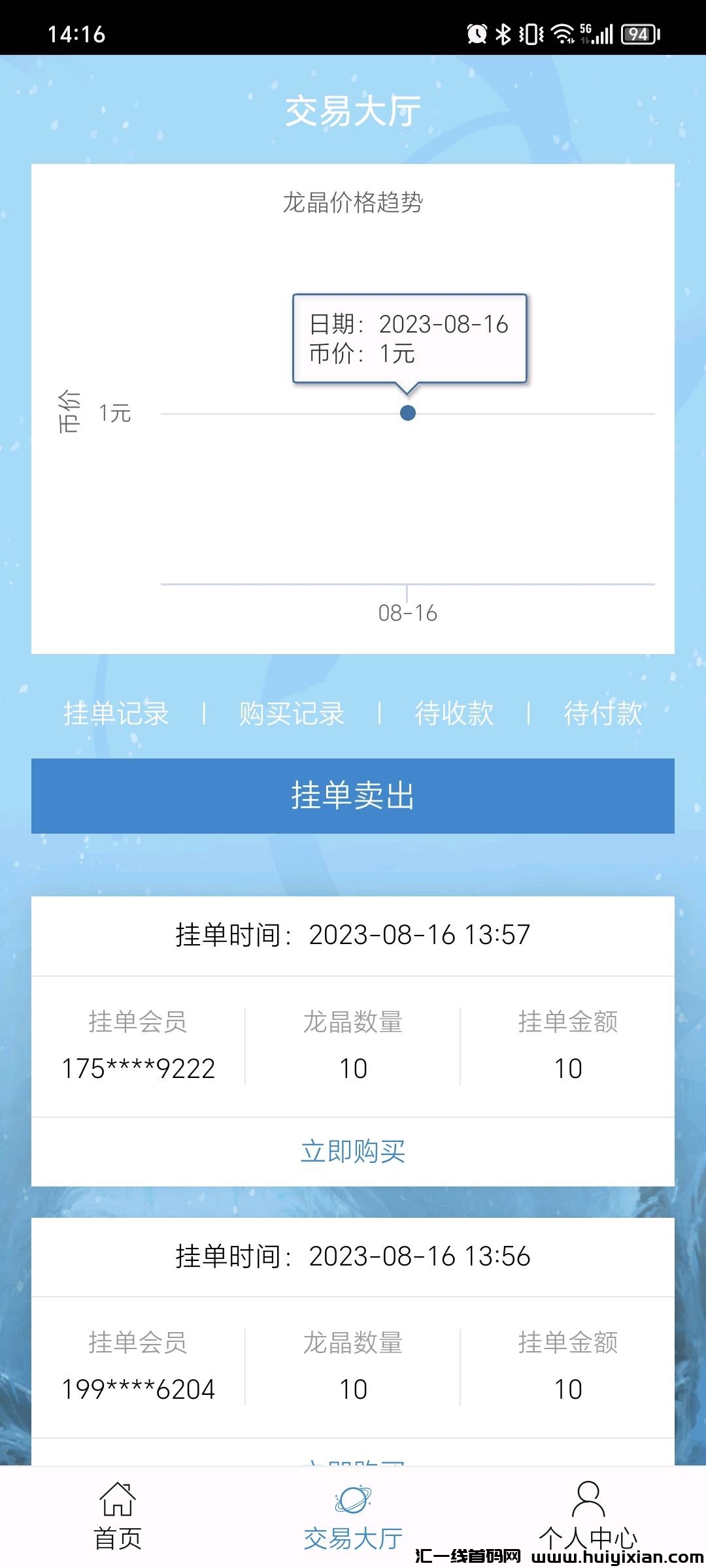
Task: Open the 挂单记录 tab
Action: [x=115, y=714]
